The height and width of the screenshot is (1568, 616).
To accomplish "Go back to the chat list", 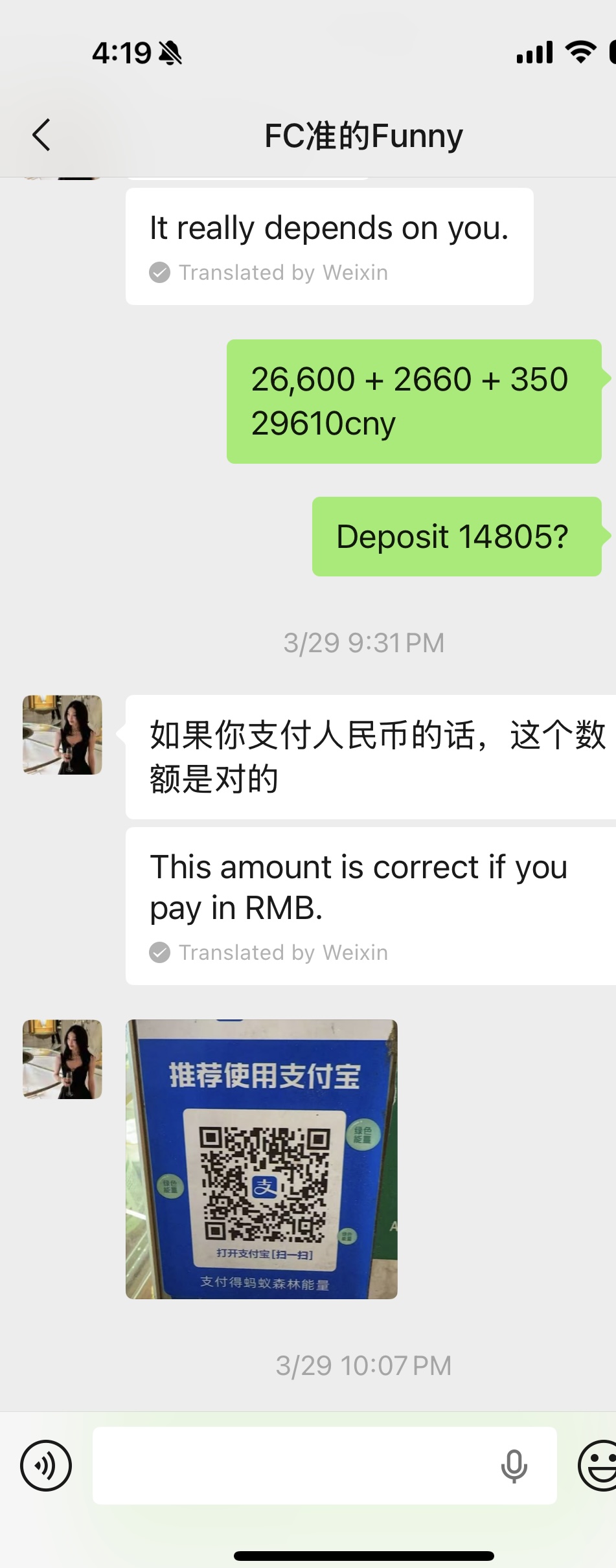I will 41,135.
